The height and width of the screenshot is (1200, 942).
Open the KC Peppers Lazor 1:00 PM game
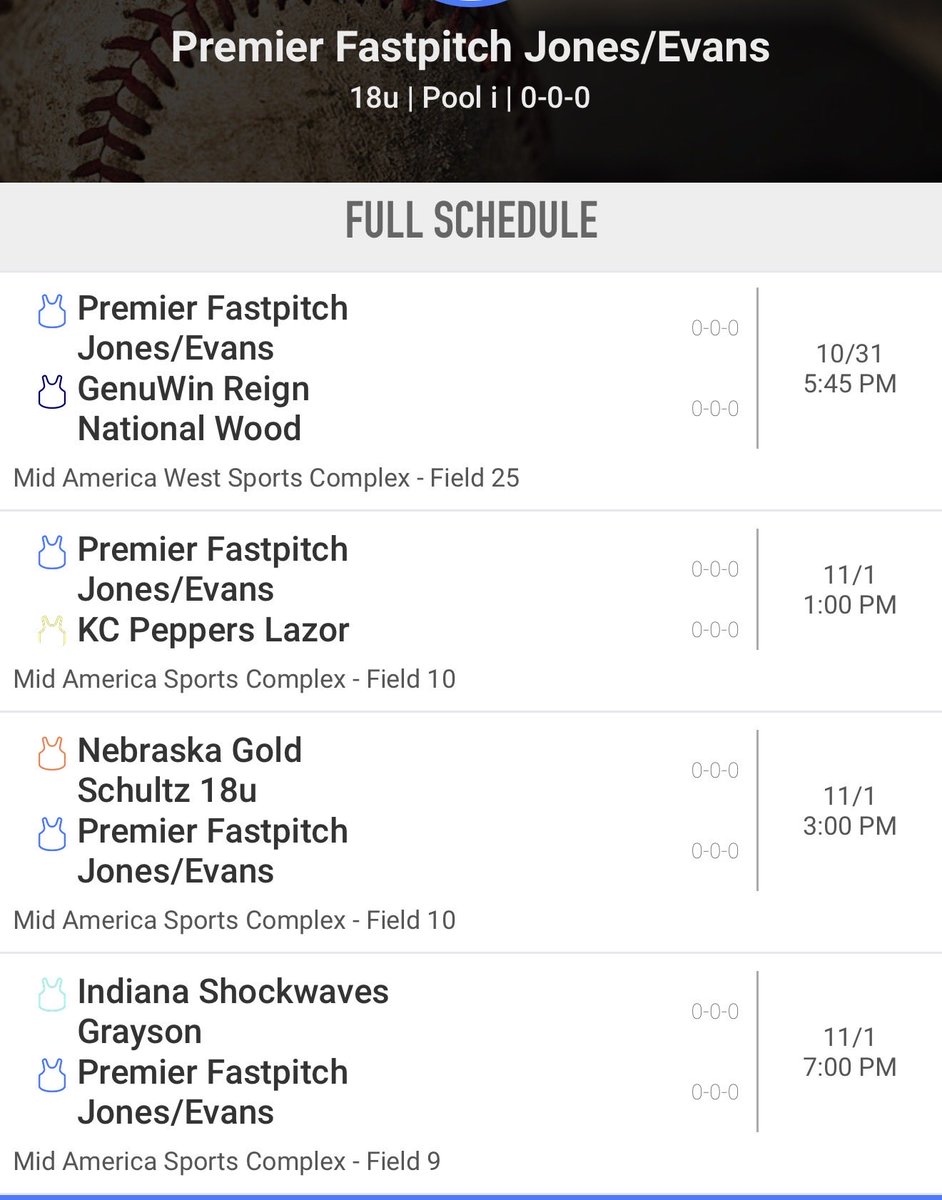(x=471, y=612)
